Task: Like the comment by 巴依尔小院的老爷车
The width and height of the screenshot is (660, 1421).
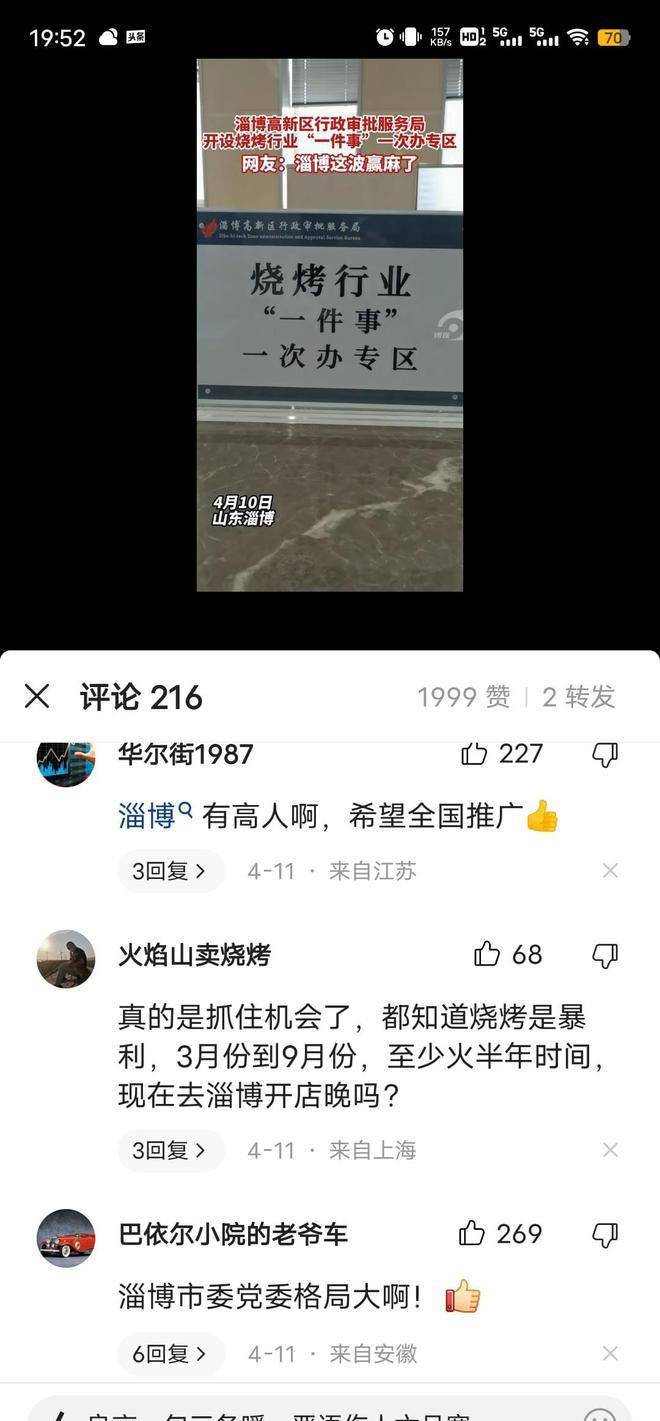Action: (472, 1234)
